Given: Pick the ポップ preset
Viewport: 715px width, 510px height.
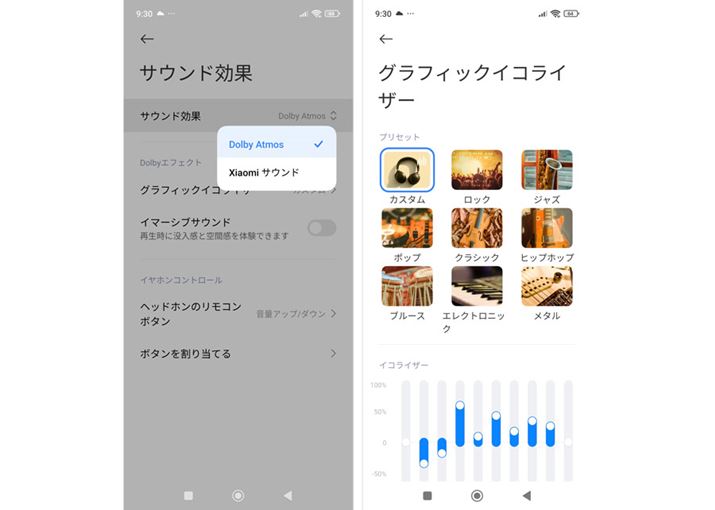Looking at the screenshot, I should [407, 228].
